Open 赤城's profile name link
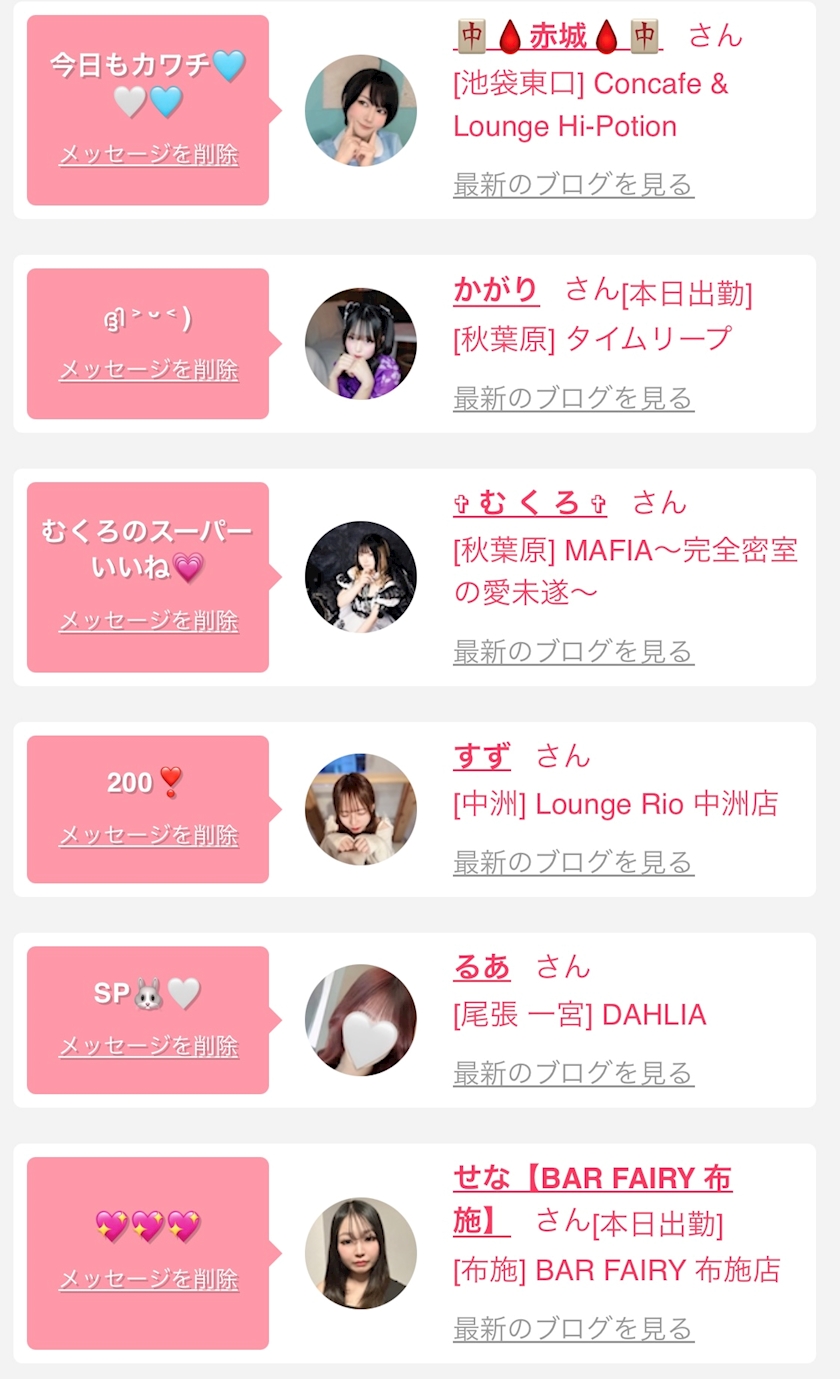The width and height of the screenshot is (840, 1379). click(x=557, y=37)
